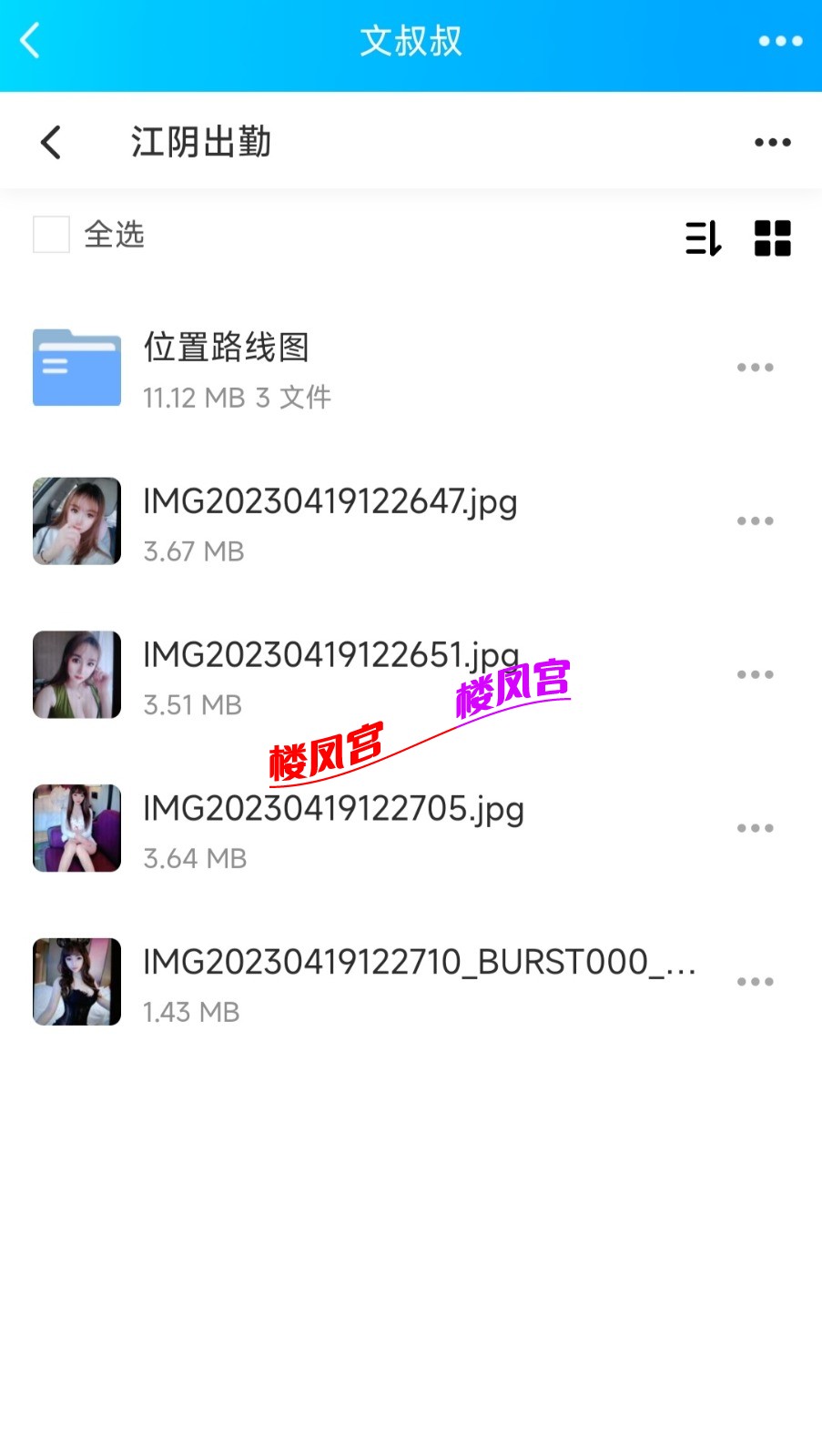Open options menu for IMG20230419122651.jpg
This screenshot has height=1456, width=822.
coord(756,673)
